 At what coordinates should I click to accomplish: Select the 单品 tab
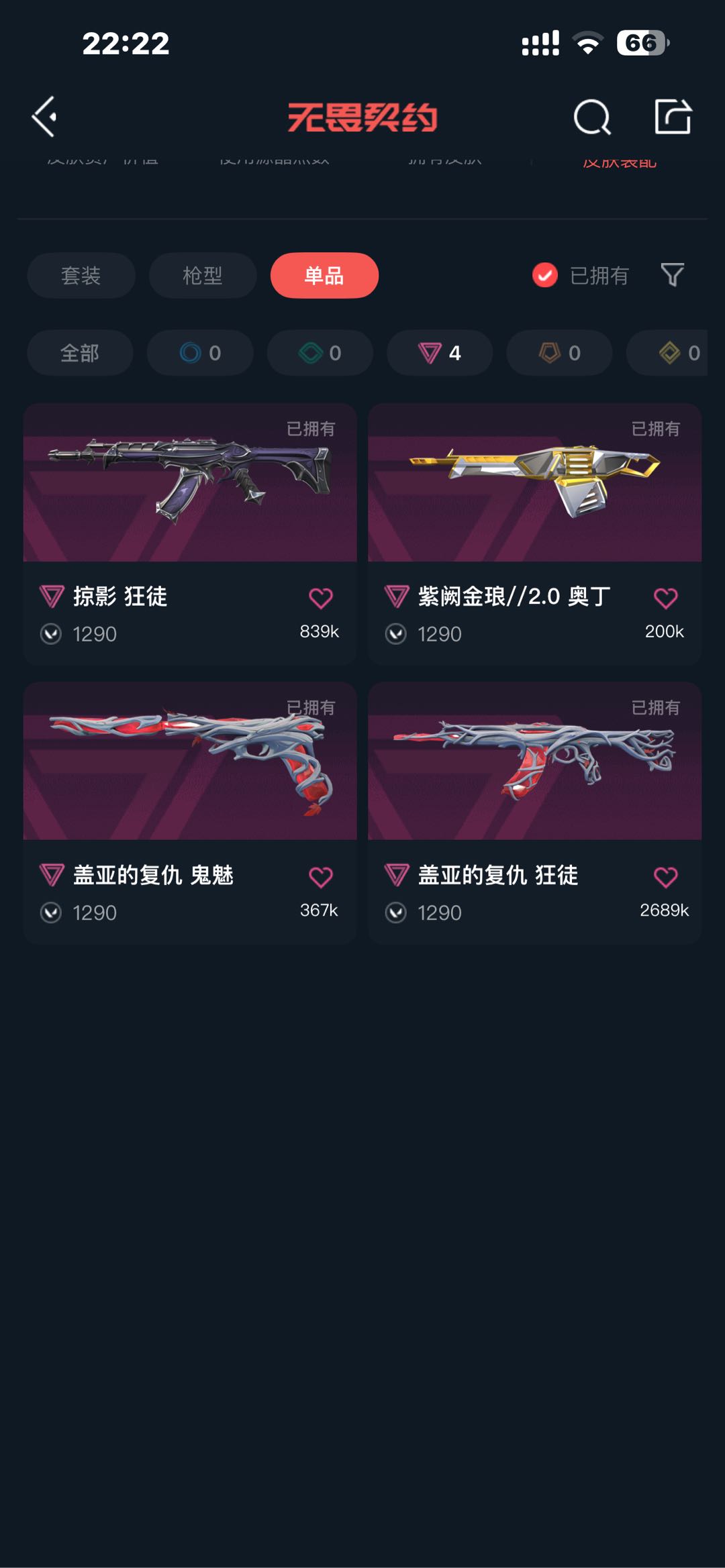[324, 275]
